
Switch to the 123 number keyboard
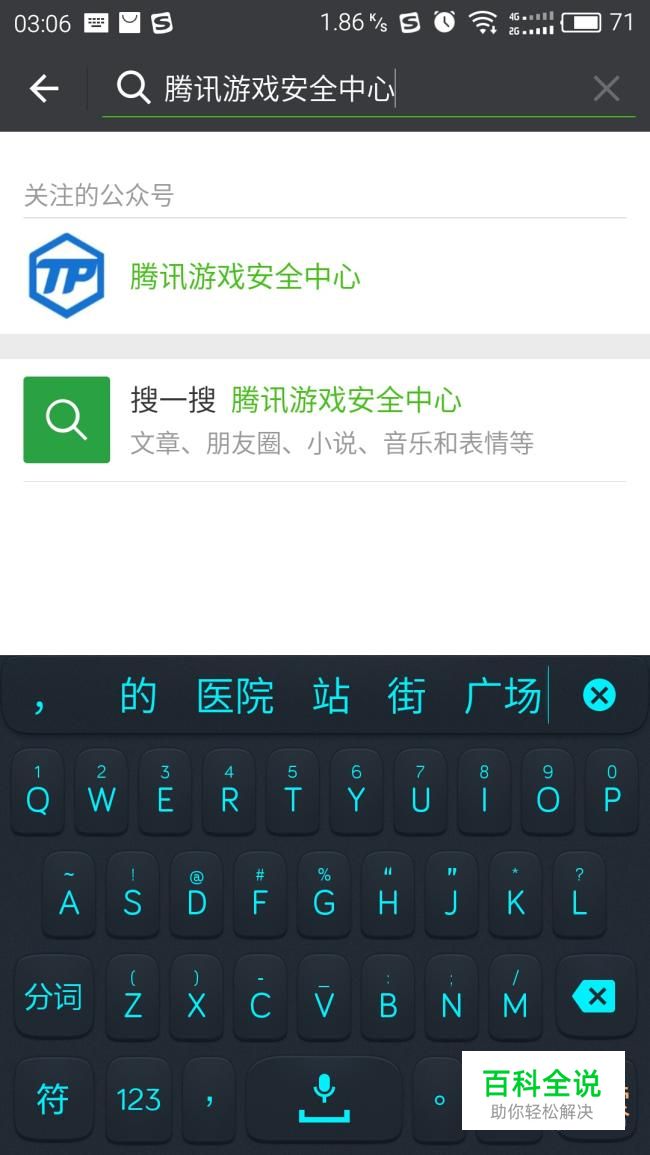click(x=138, y=1100)
